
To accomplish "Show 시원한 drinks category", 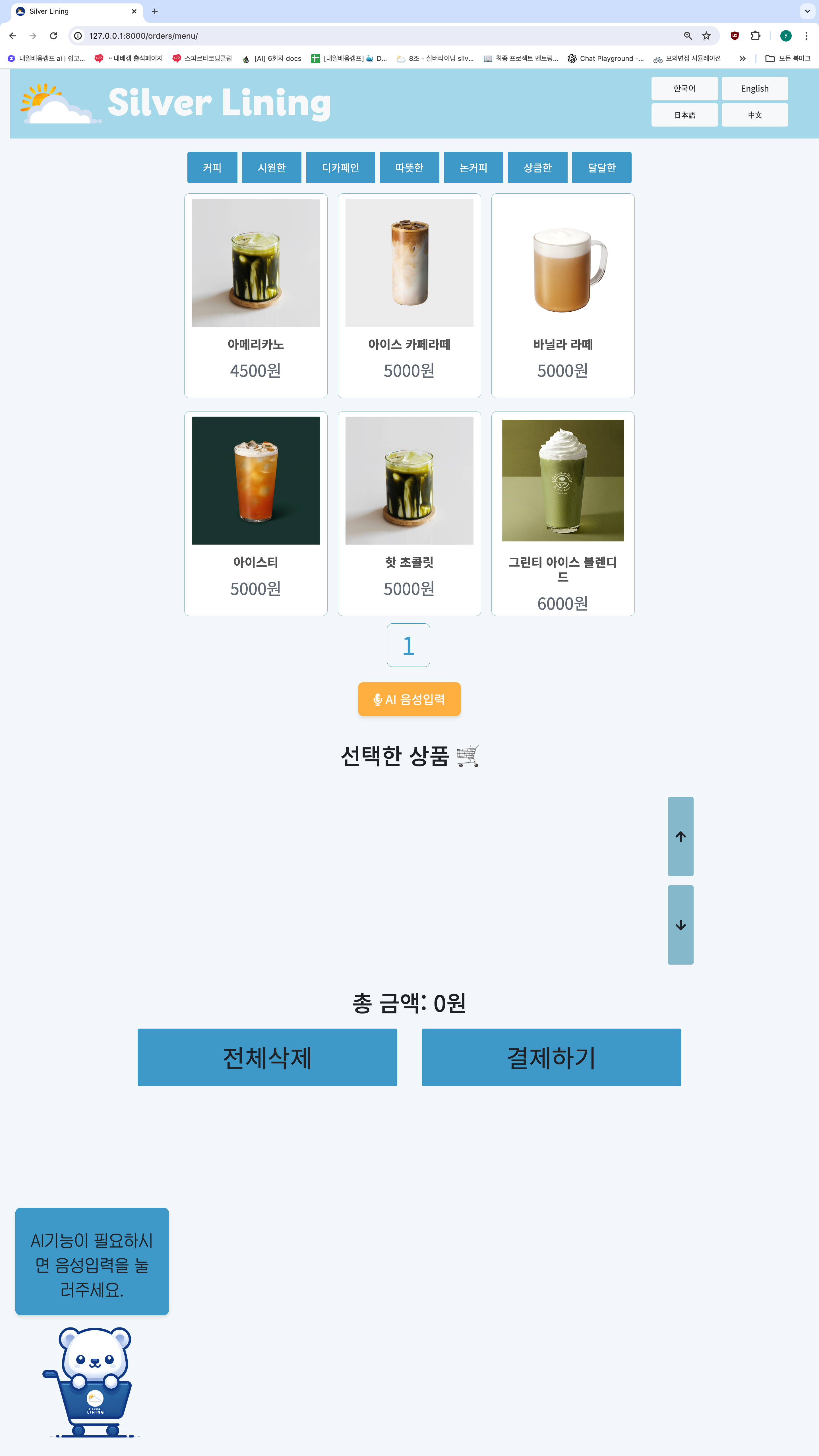I will click(x=271, y=168).
